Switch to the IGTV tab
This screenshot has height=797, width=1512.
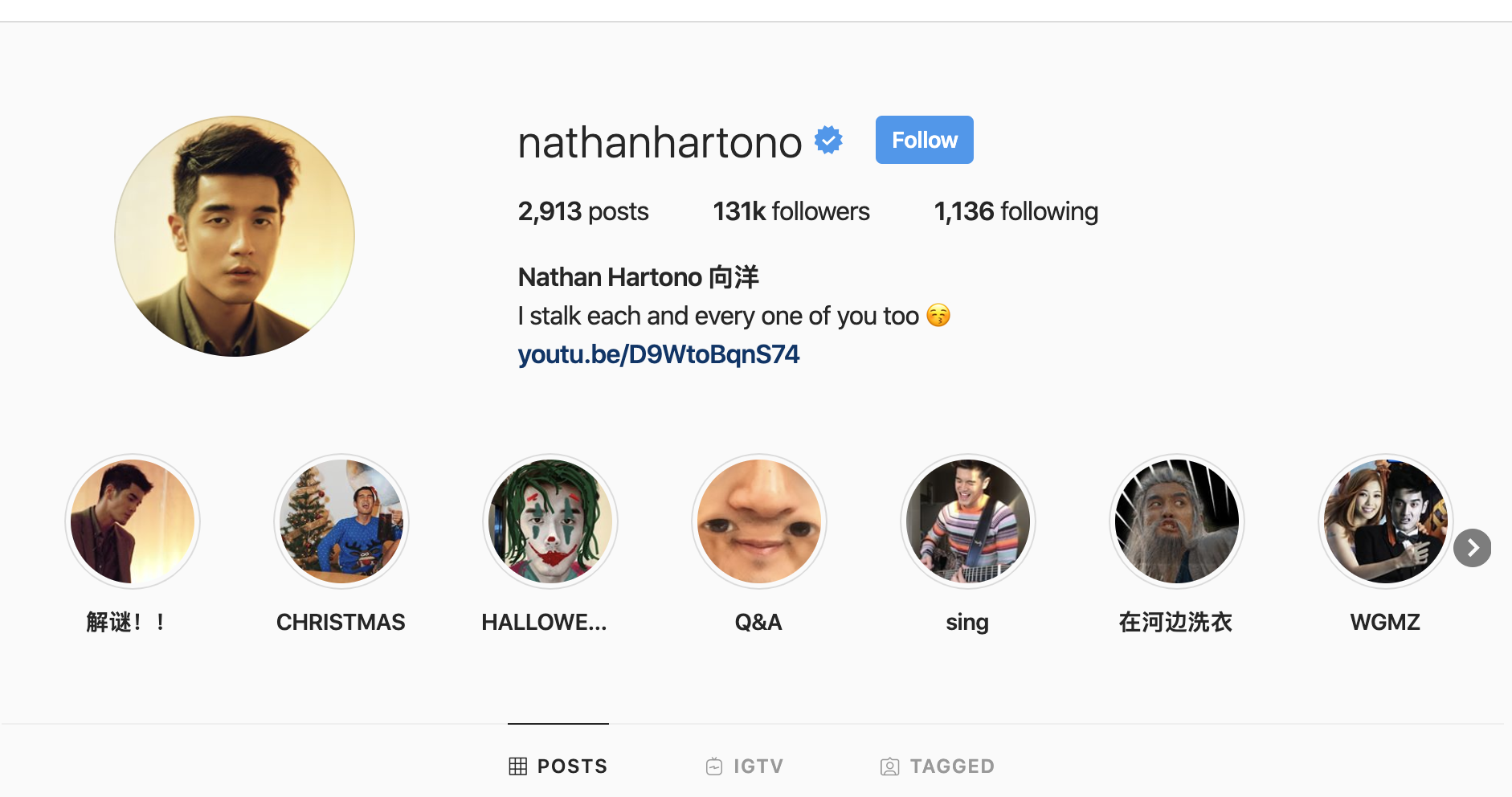point(745,766)
